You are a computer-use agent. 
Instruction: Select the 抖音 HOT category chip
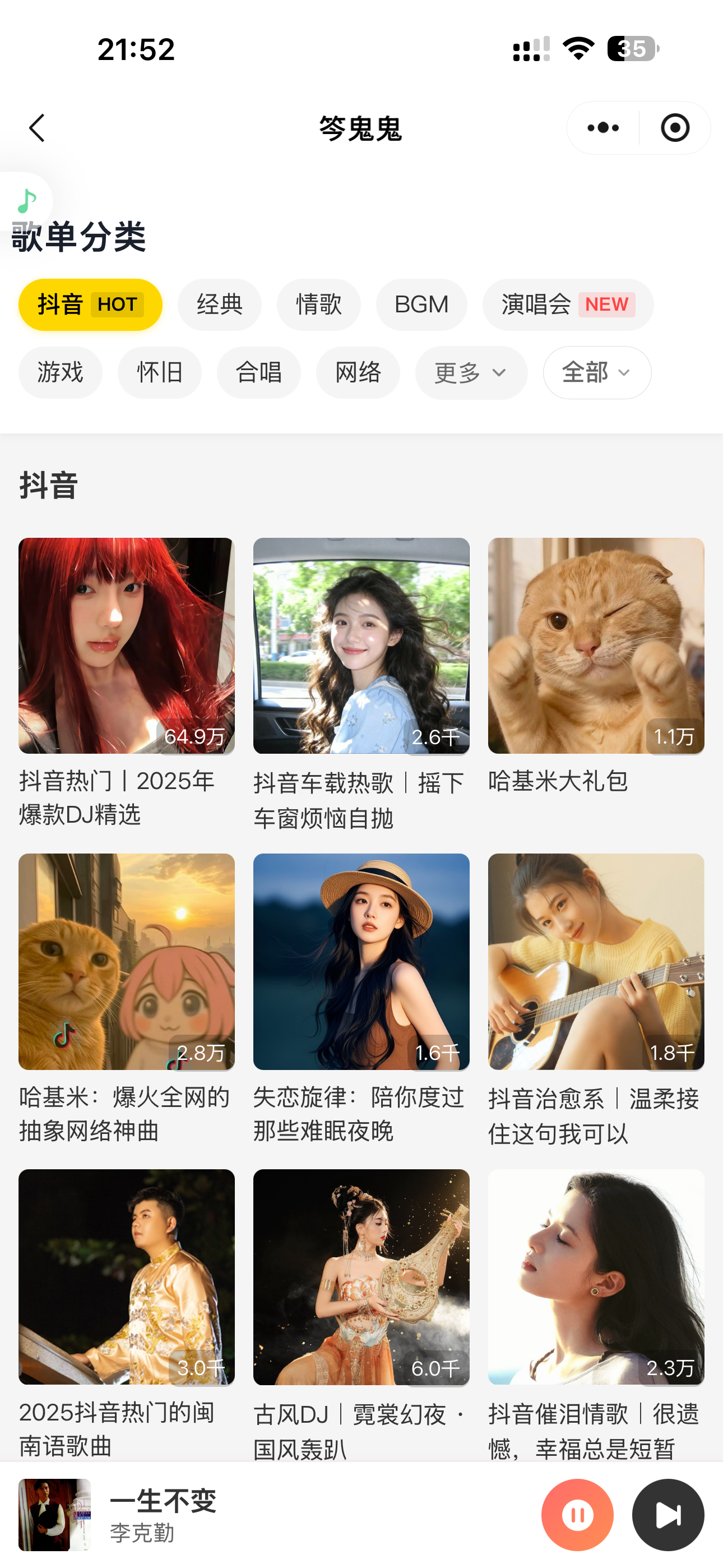[x=90, y=305]
